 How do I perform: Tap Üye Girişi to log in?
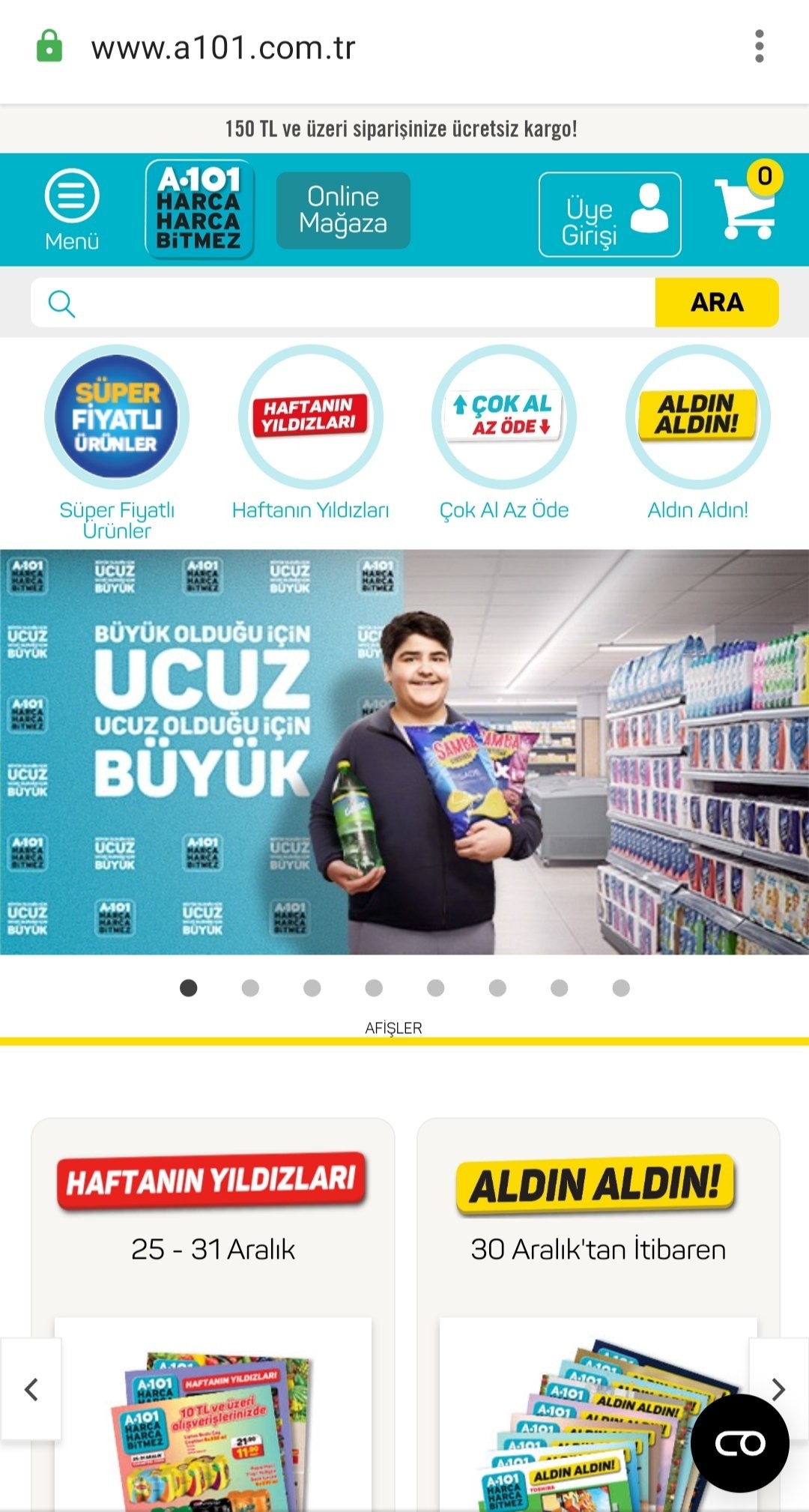610,215
